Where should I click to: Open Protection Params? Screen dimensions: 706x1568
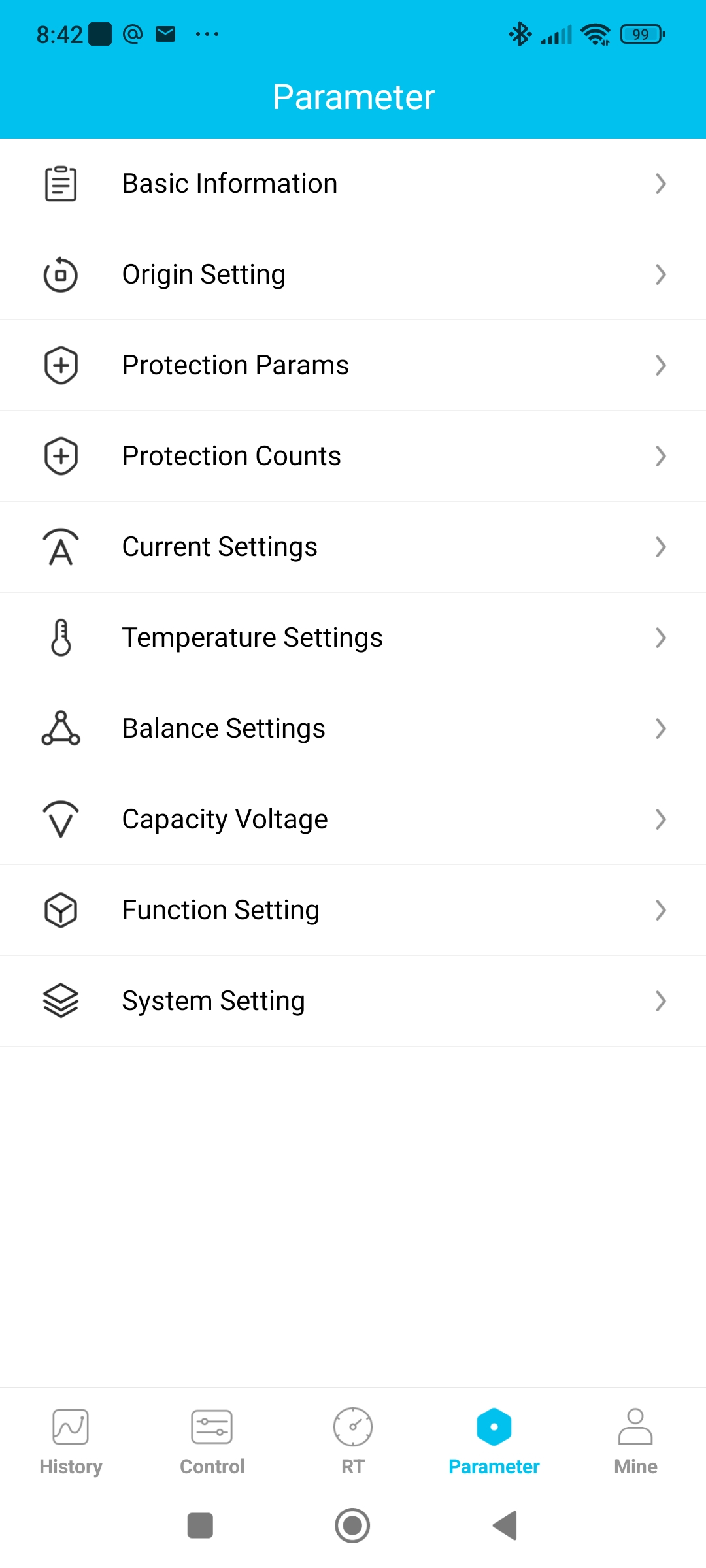coord(353,365)
